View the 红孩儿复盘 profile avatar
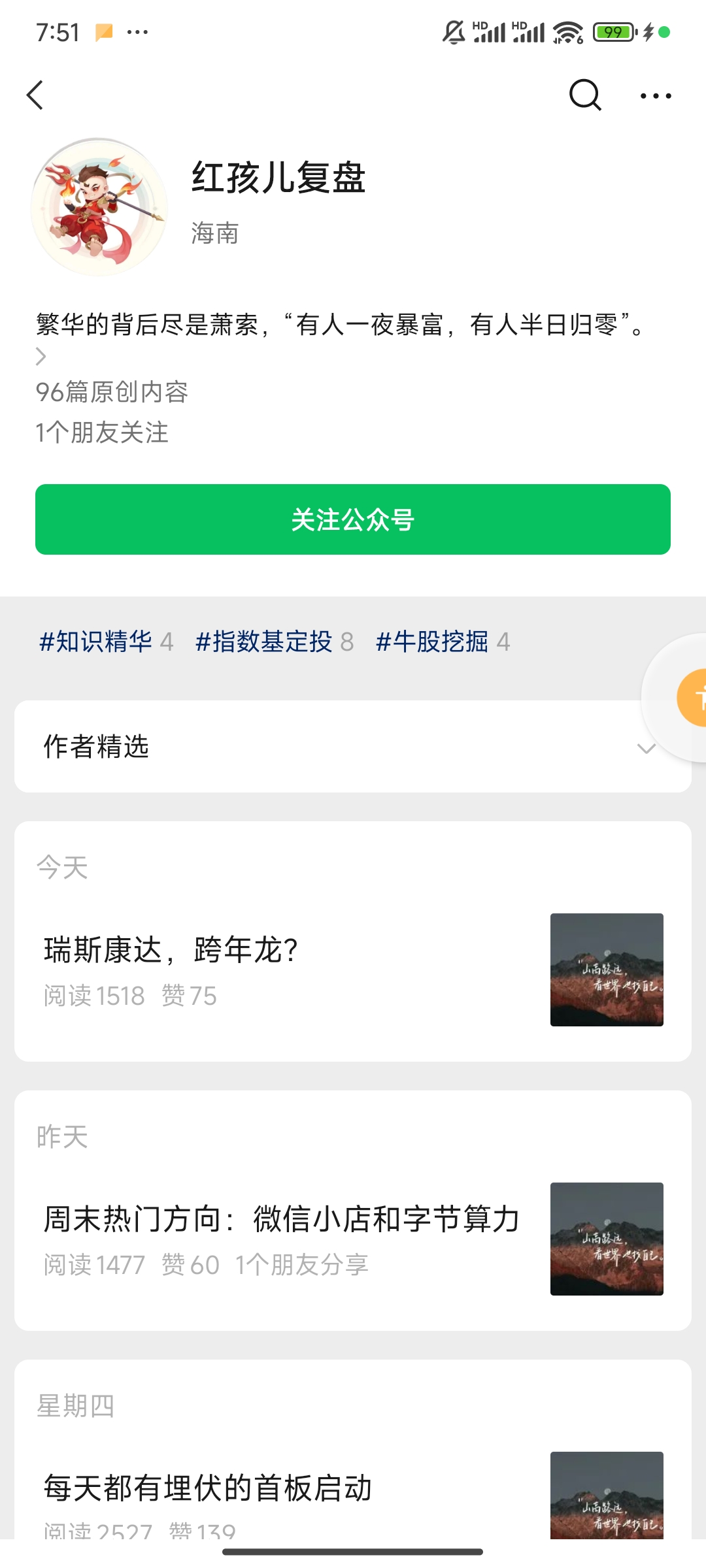 tap(99, 206)
